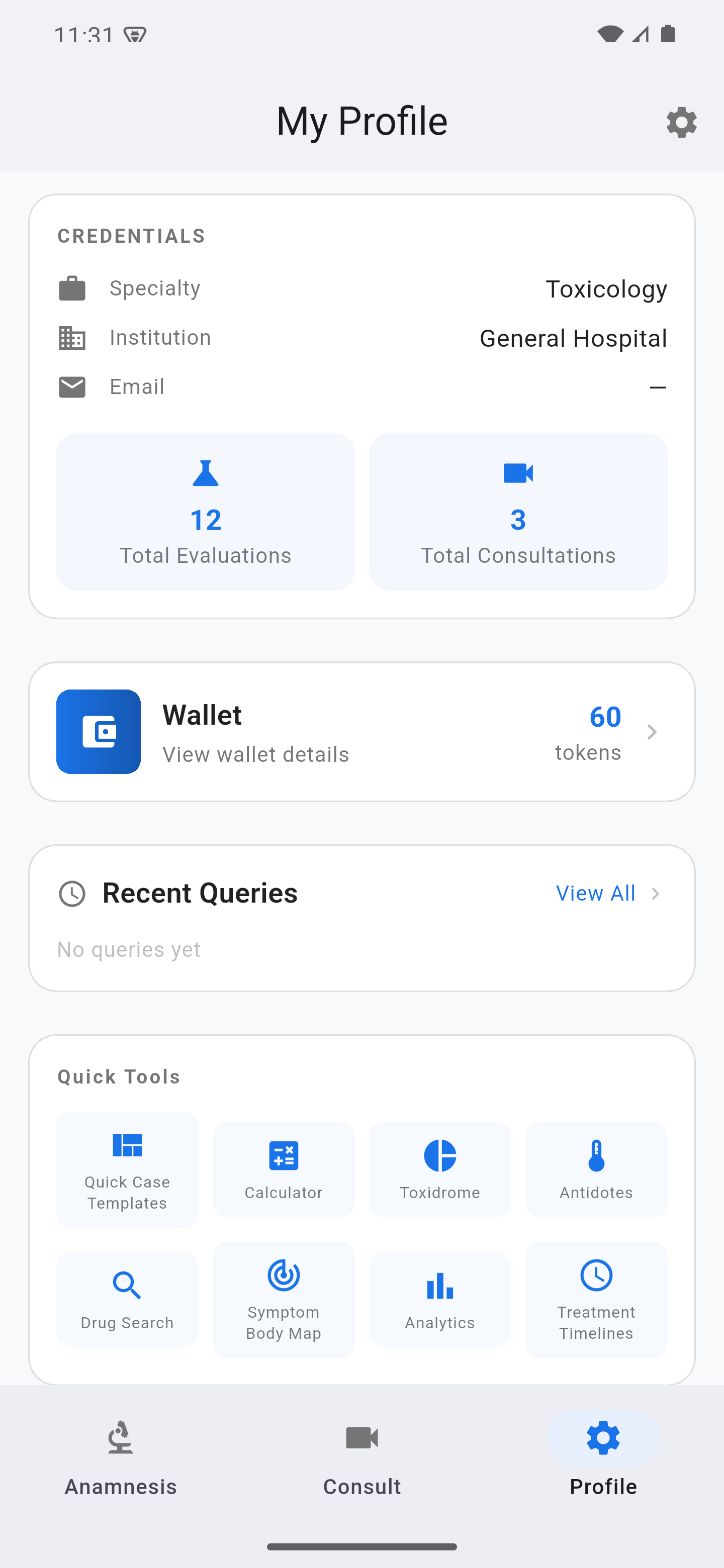This screenshot has height=1568, width=724.
Task: Open the Antidotes tool
Action: tap(596, 1169)
